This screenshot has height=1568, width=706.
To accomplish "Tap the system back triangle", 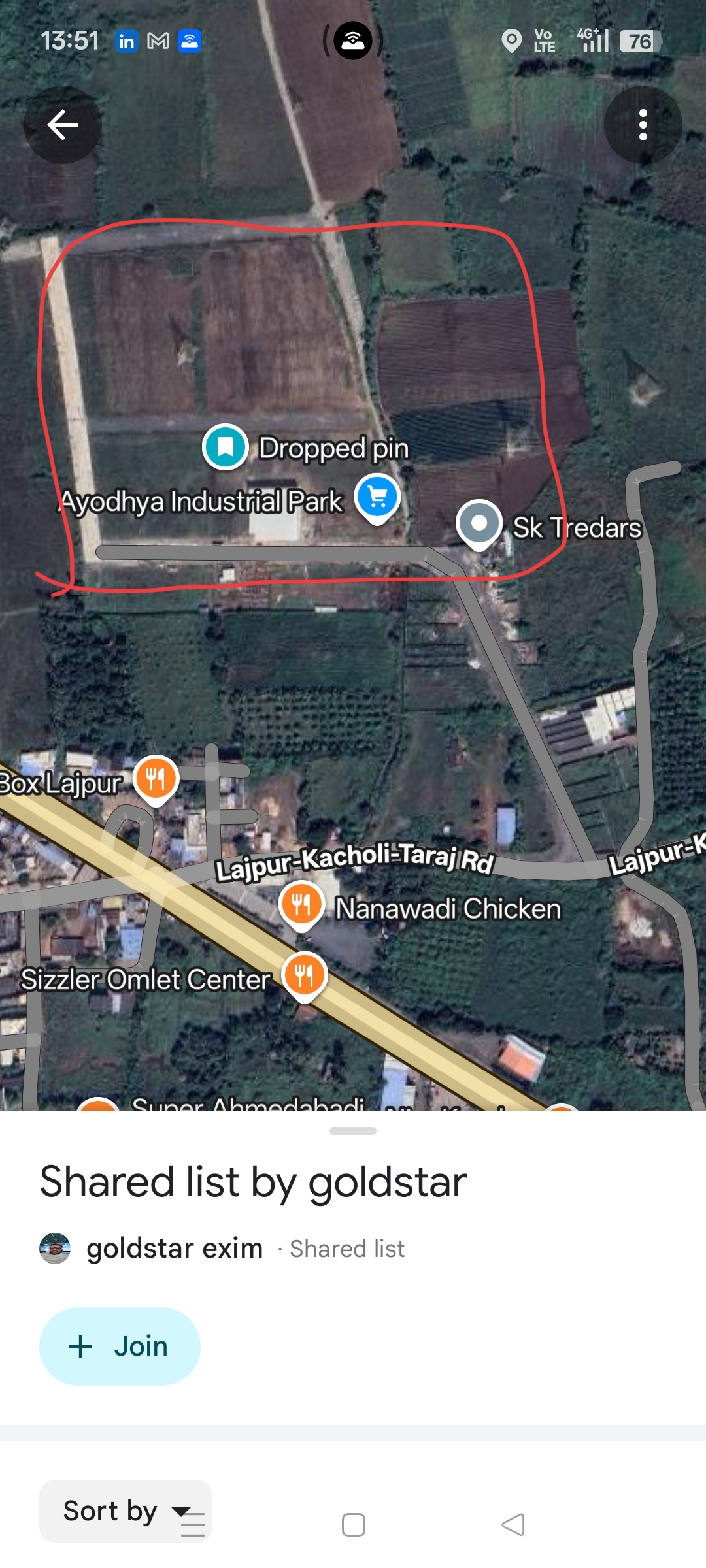I will [513, 1525].
